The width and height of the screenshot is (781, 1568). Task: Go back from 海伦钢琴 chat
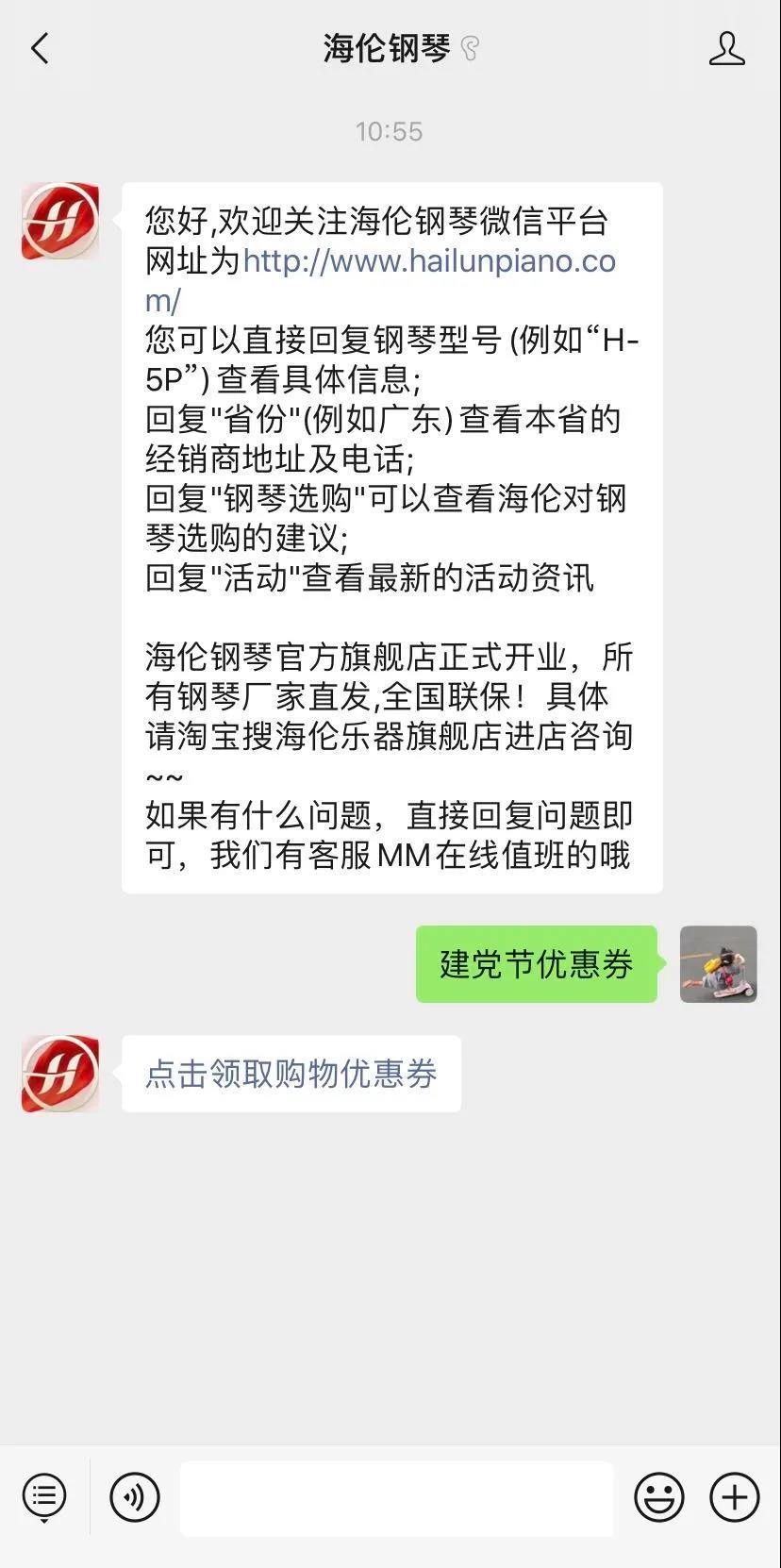point(40,48)
